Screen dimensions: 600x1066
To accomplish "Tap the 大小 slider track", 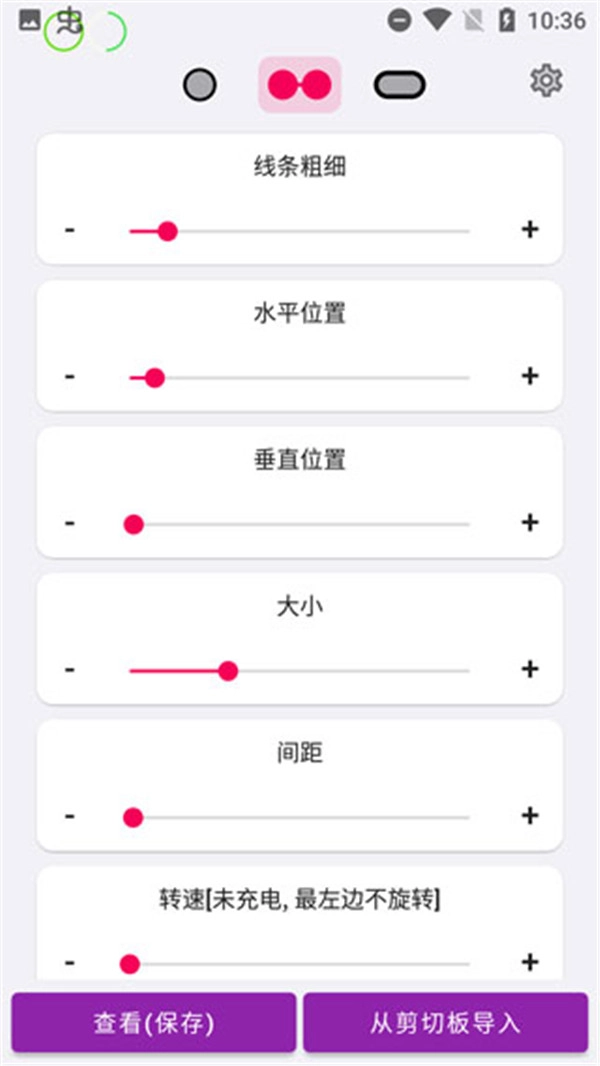I will coord(350,671).
